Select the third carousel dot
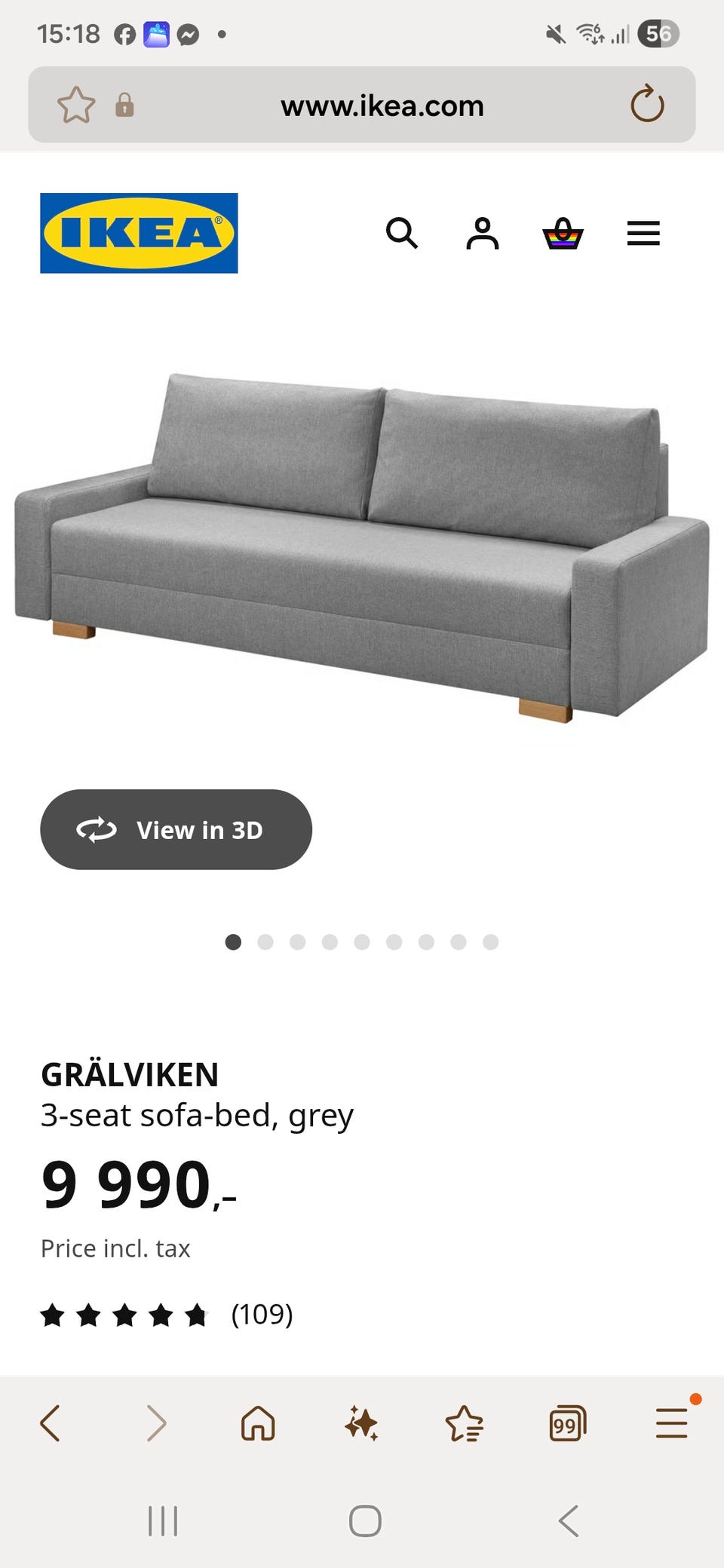Screen dimensions: 724x1568 (x=298, y=942)
